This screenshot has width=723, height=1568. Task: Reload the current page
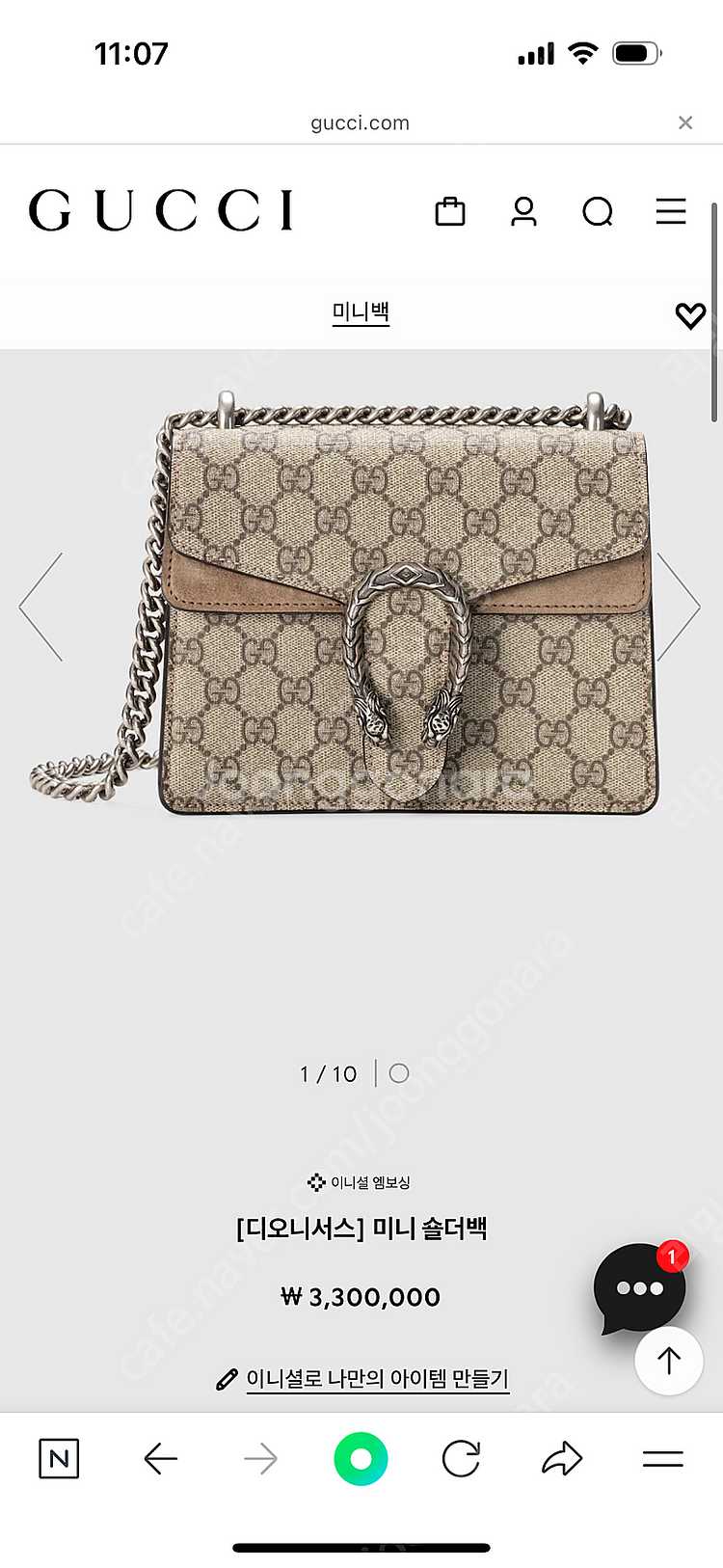pyautogui.click(x=461, y=1459)
